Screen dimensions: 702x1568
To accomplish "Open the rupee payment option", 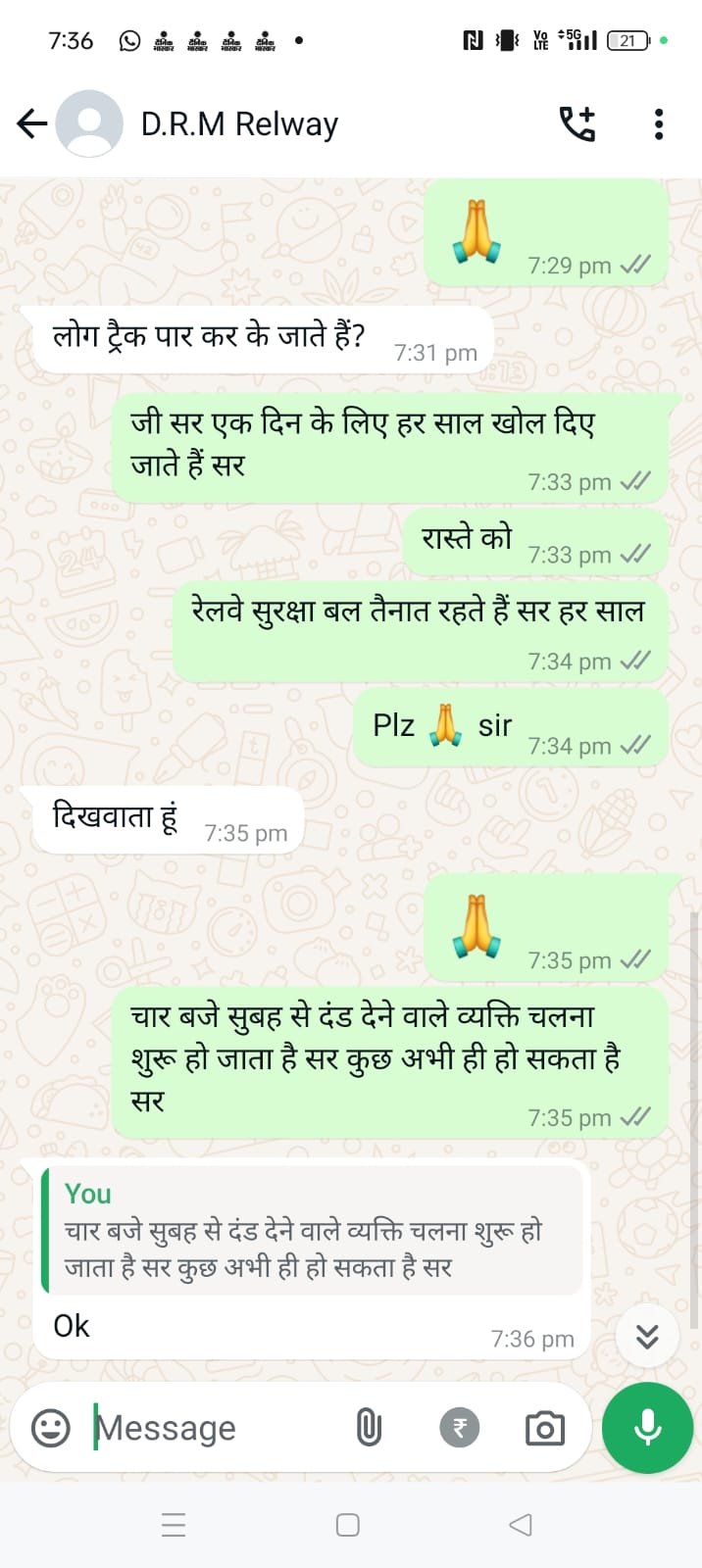I will tap(459, 1428).
